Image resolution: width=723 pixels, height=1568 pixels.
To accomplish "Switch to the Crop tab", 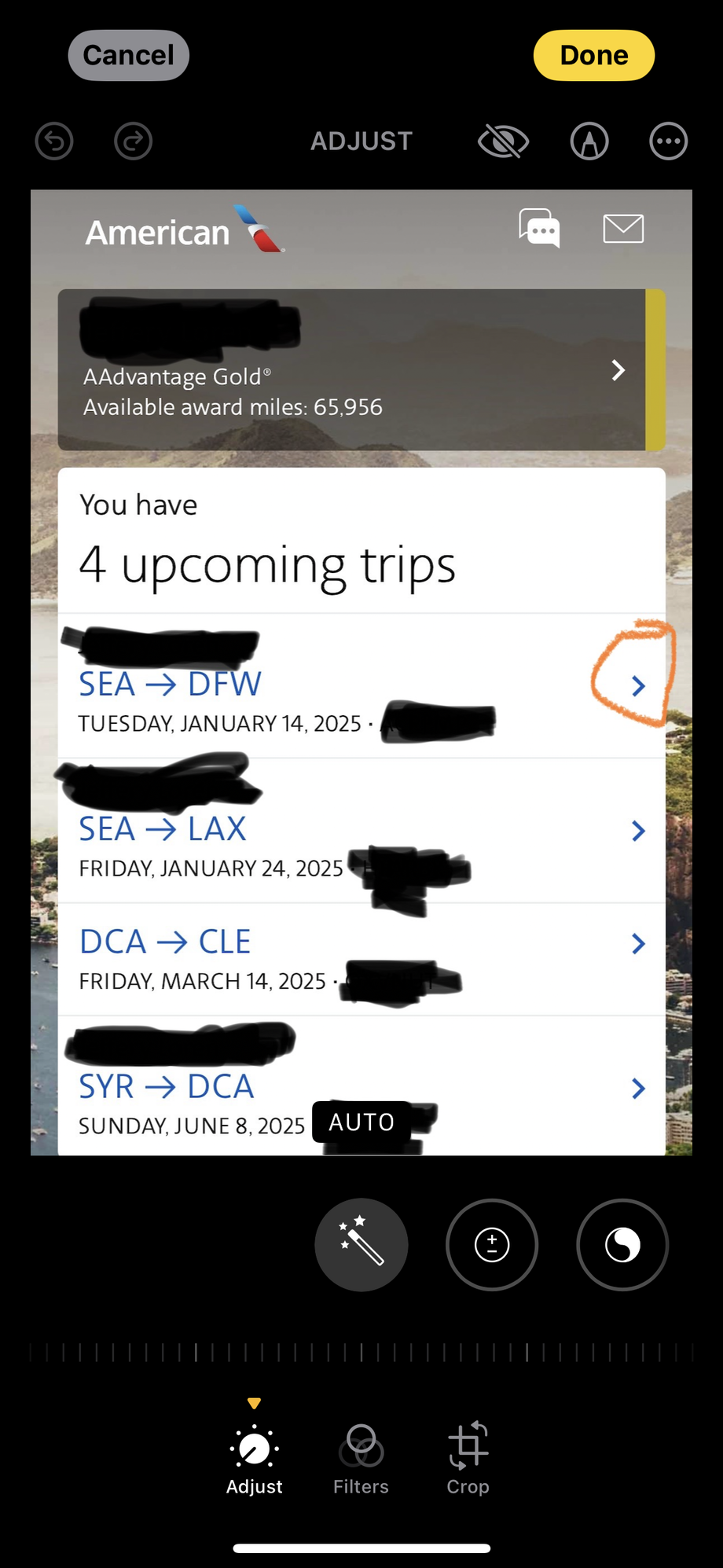I will (x=468, y=1459).
